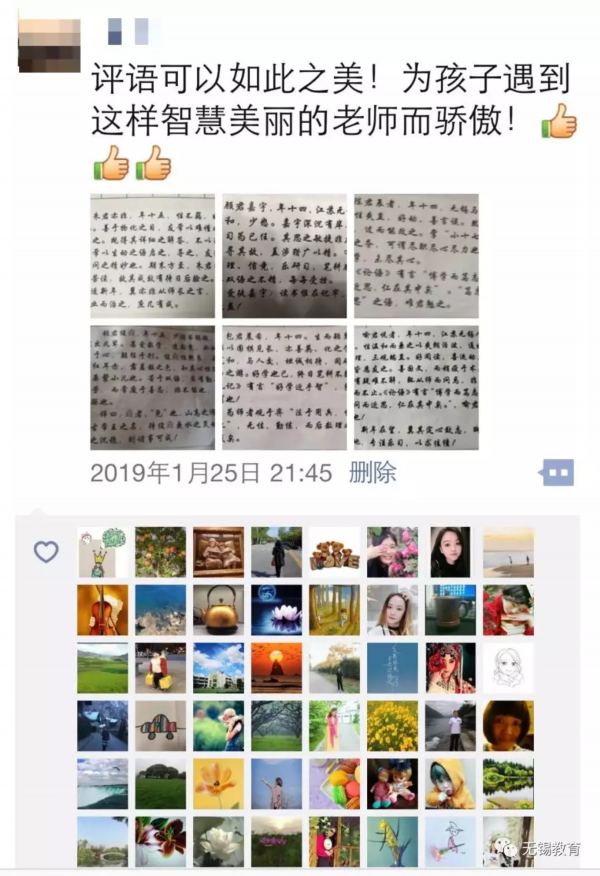Open the liker with yellow flowers avatar
The image size is (600, 876).
(392, 726)
